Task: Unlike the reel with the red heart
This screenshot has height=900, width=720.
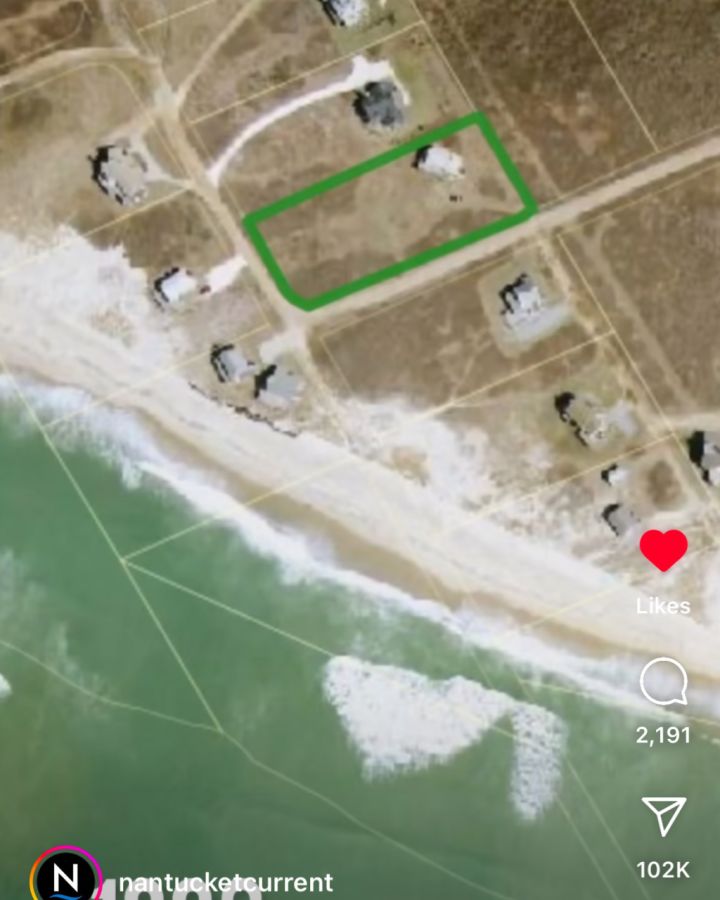Action: pyautogui.click(x=664, y=551)
